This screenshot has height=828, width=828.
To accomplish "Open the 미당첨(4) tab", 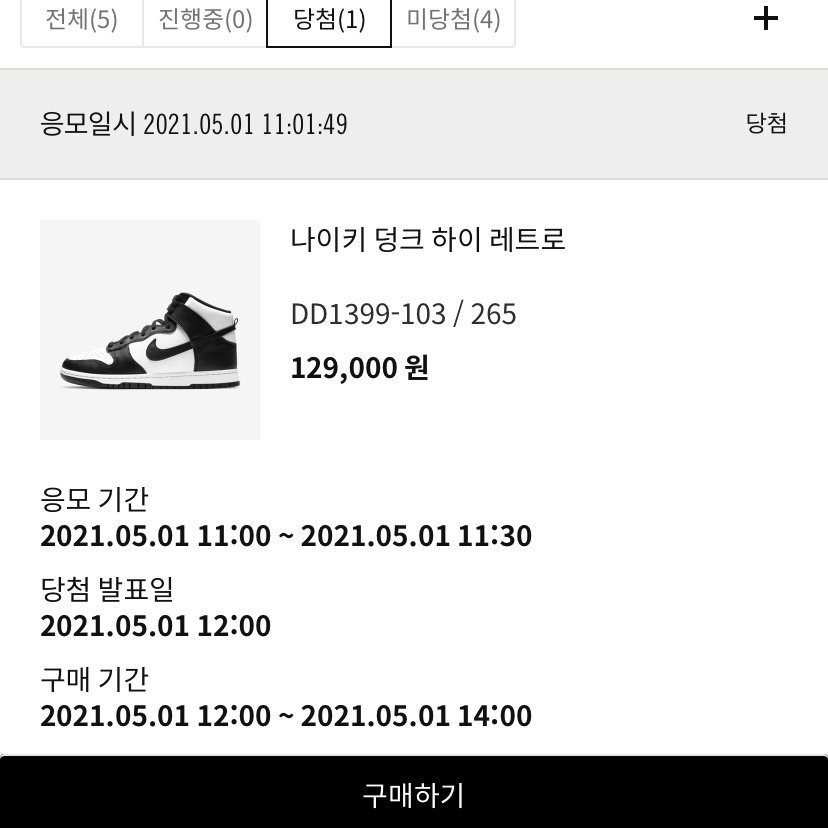I will 453,20.
